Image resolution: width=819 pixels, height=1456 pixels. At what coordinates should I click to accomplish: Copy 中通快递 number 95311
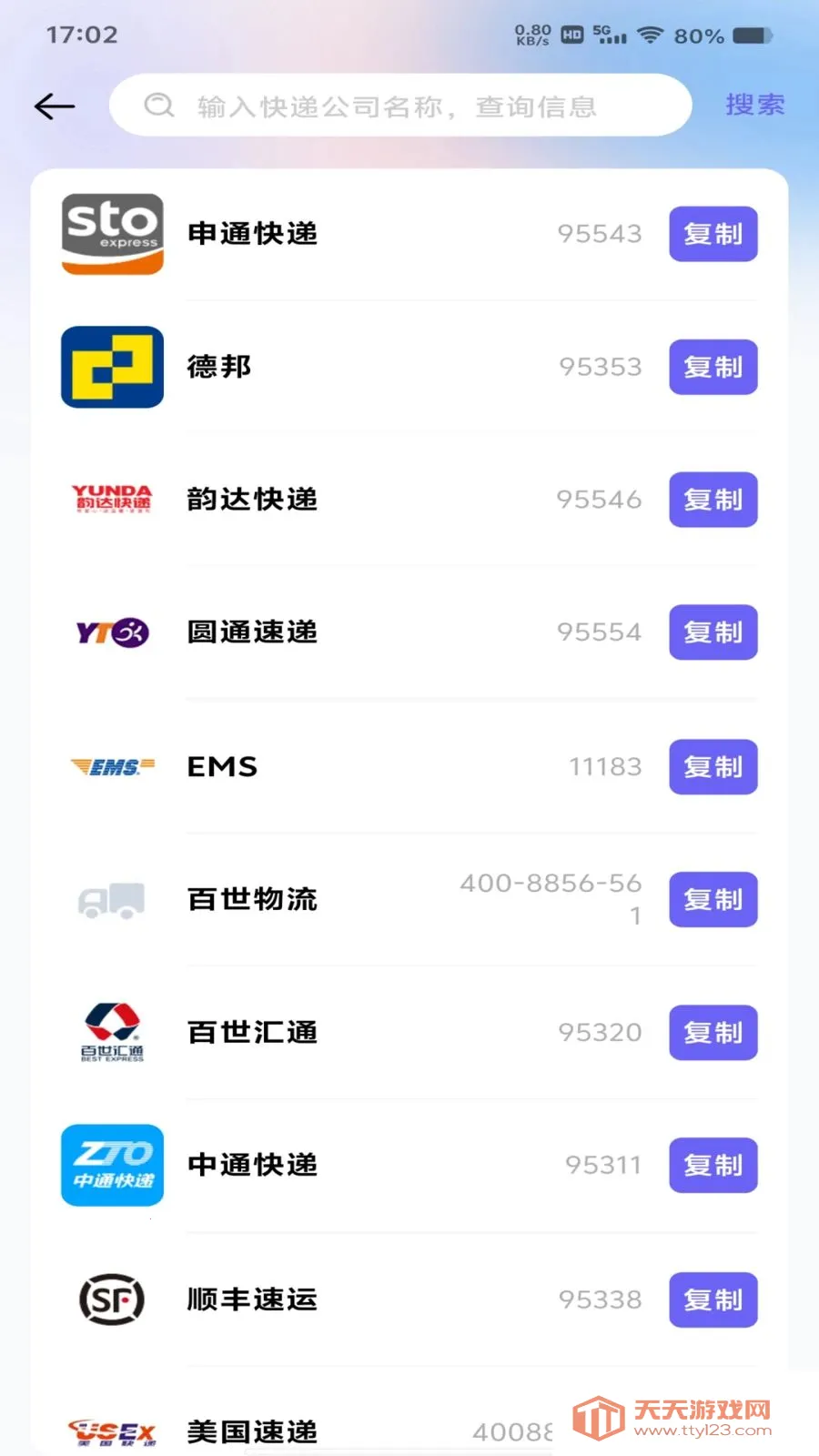pos(713,1166)
